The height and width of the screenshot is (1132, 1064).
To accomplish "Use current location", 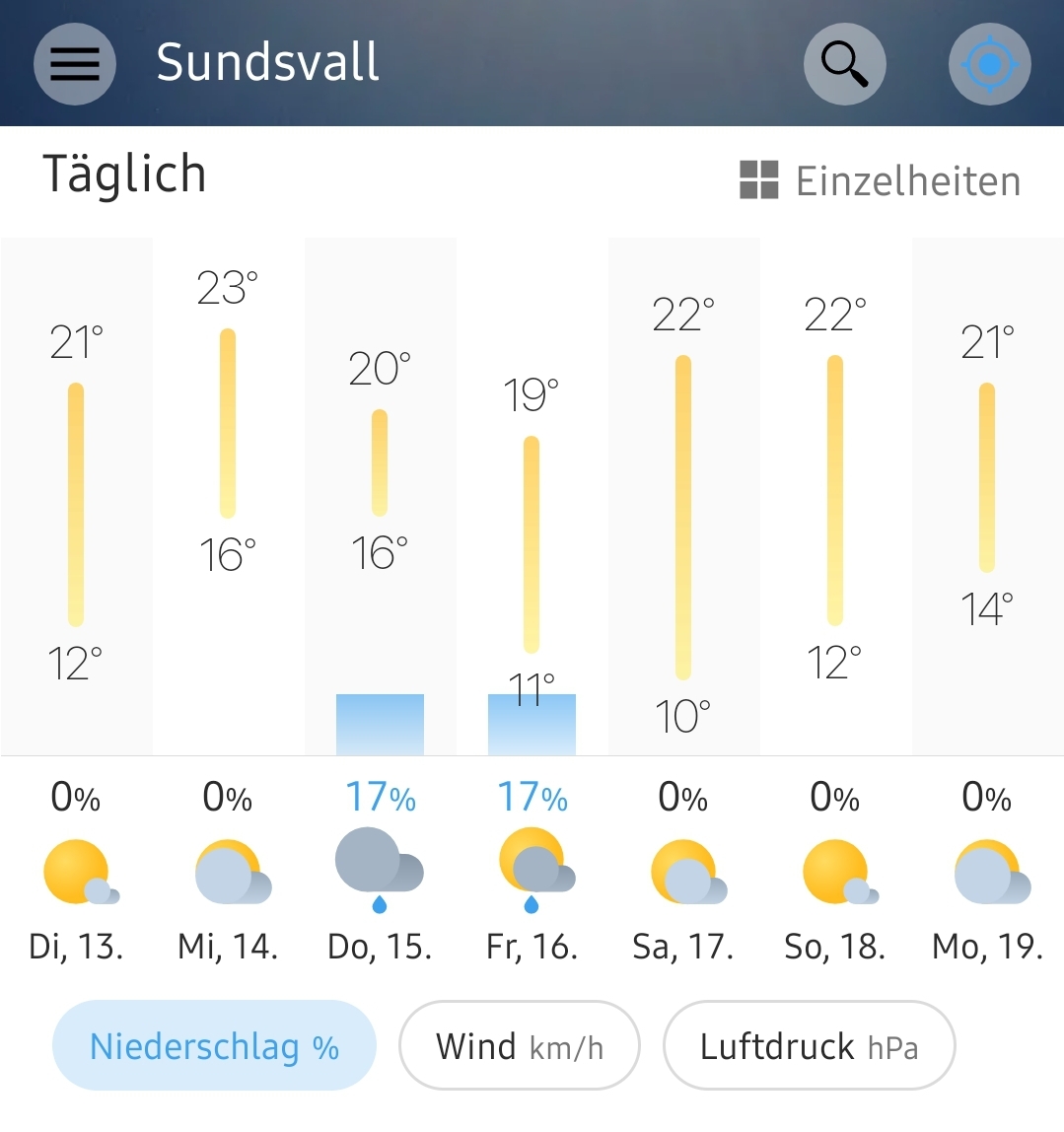I will point(989,64).
